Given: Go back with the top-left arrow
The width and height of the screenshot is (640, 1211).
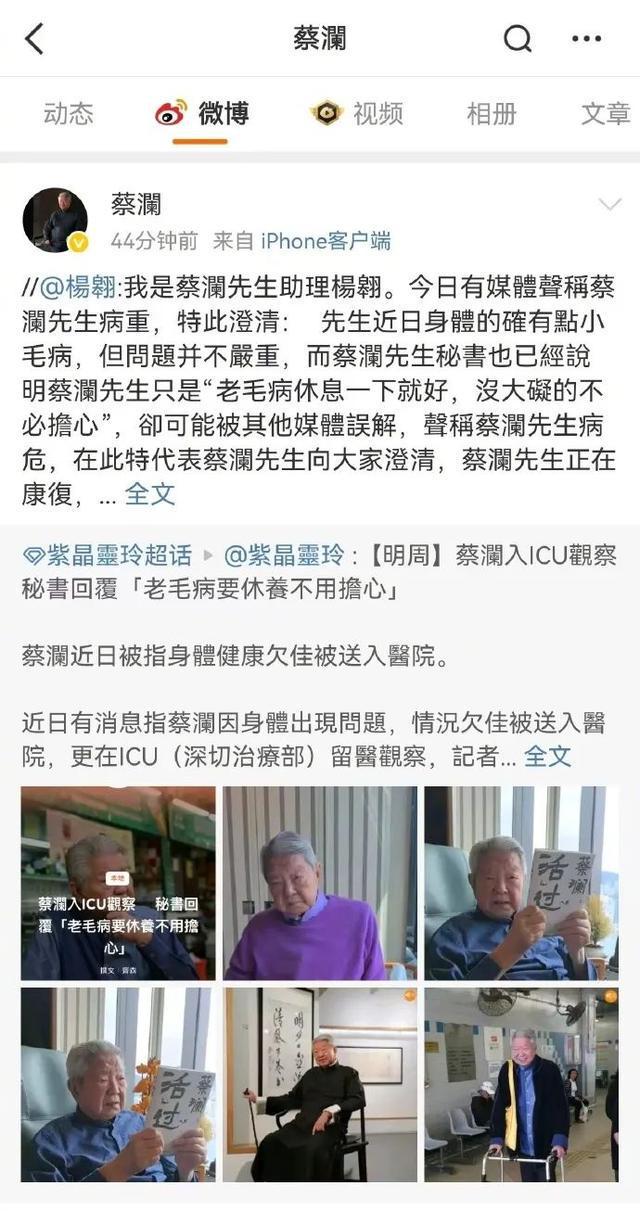Looking at the screenshot, I should point(34,39).
